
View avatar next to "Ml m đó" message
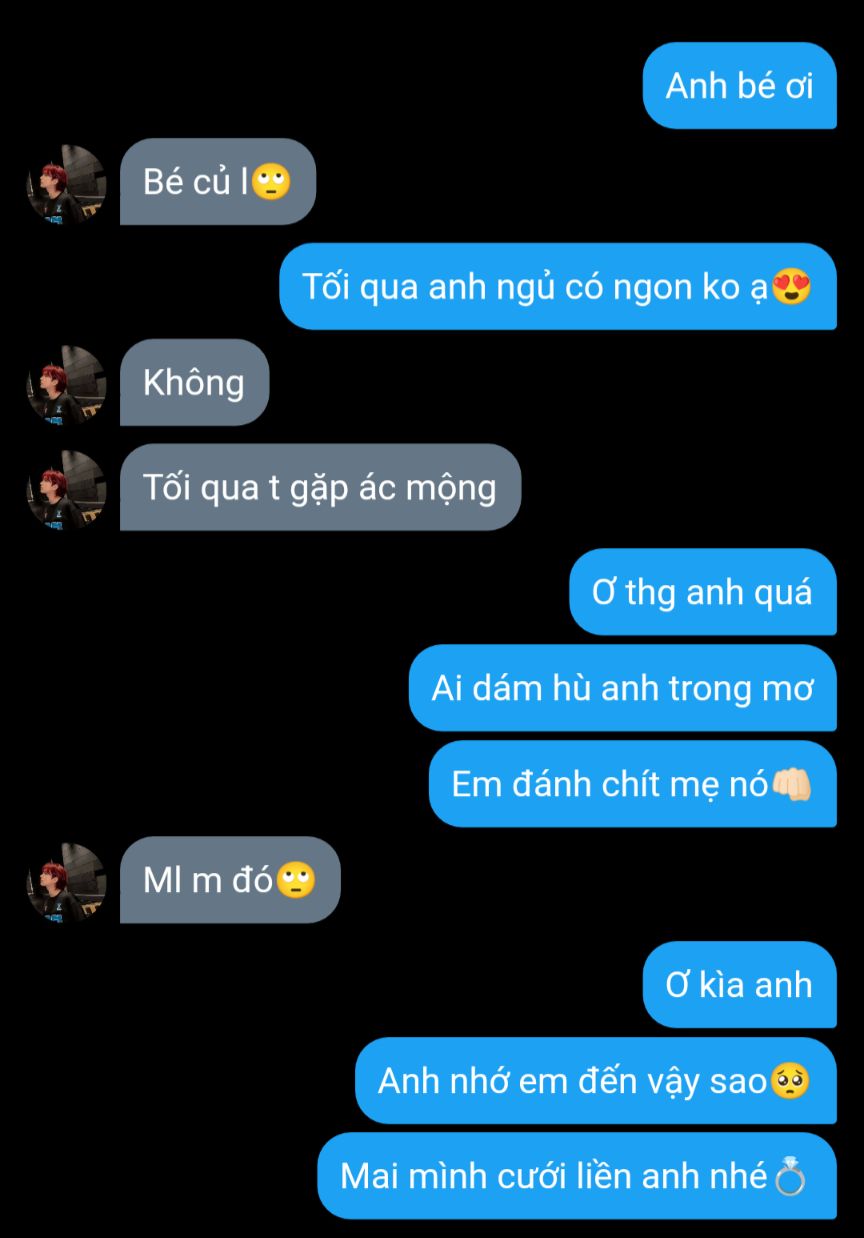[x=66, y=881]
